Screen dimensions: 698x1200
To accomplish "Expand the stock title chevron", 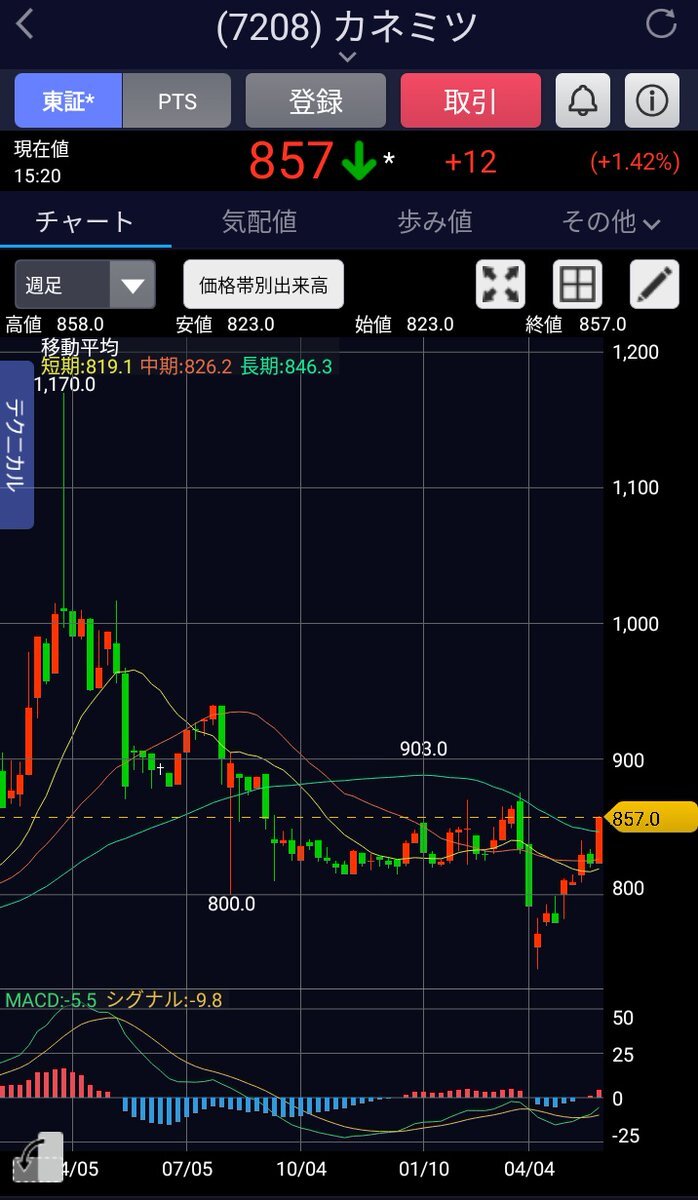I will point(347,57).
